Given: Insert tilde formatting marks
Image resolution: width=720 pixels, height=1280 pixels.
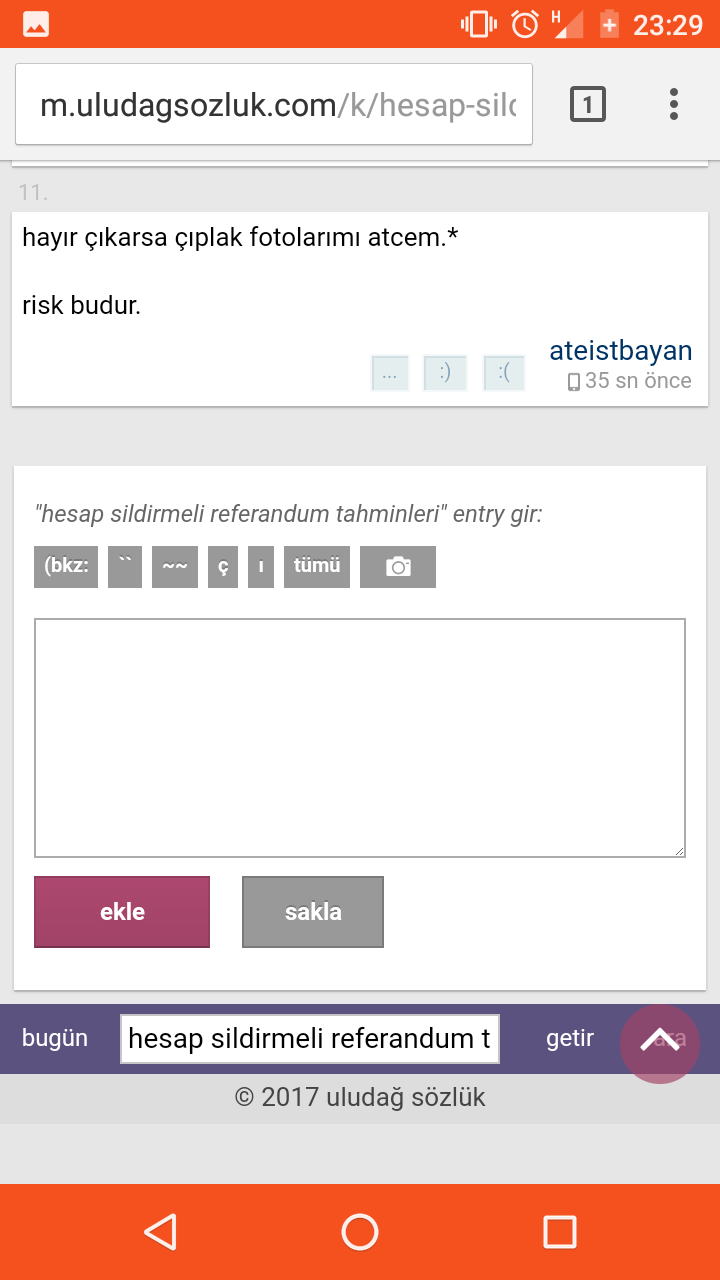Looking at the screenshot, I should tap(175, 567).
